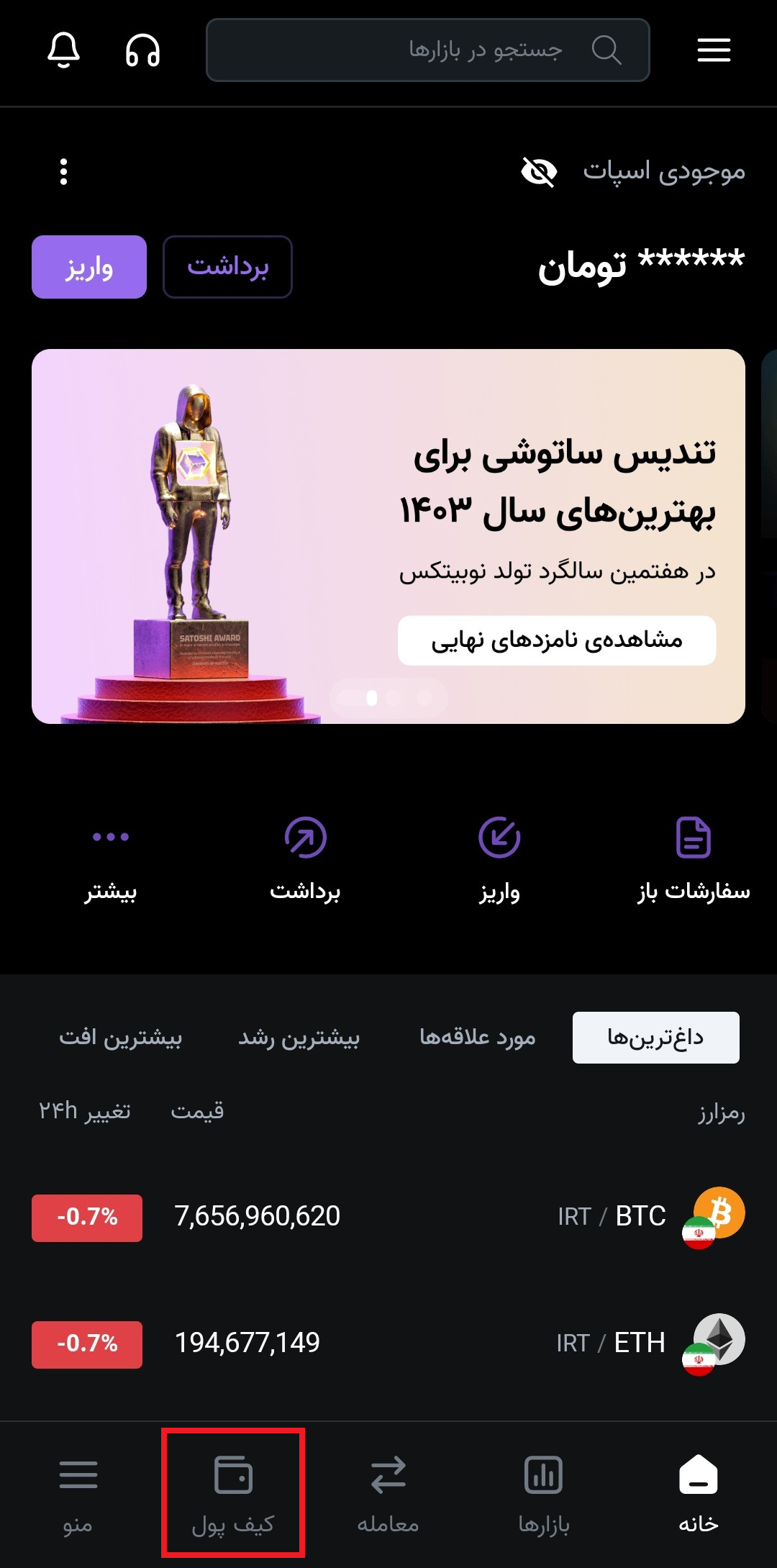This screenshot has height=1568, width=777.
Task: Tap the market search field
Action: tap(427, 50)
